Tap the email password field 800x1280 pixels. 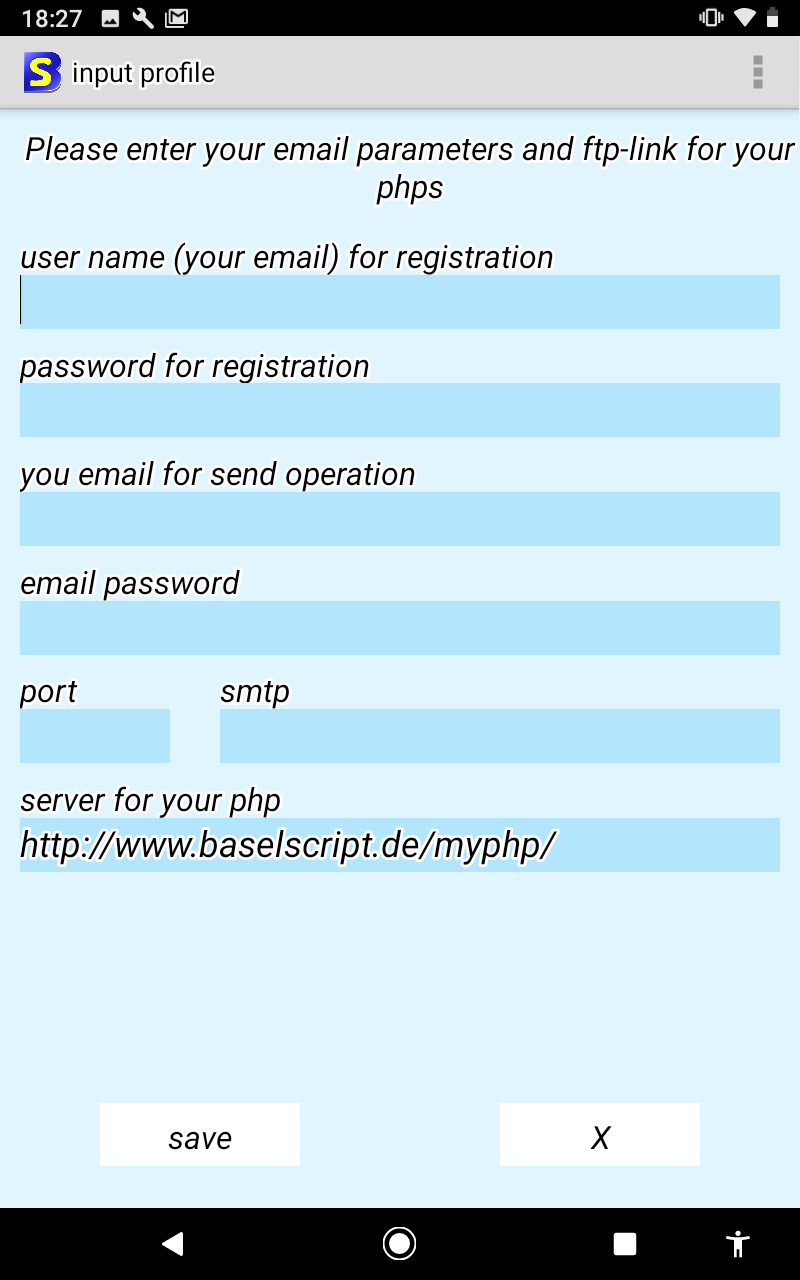click(x=400, y=628)
